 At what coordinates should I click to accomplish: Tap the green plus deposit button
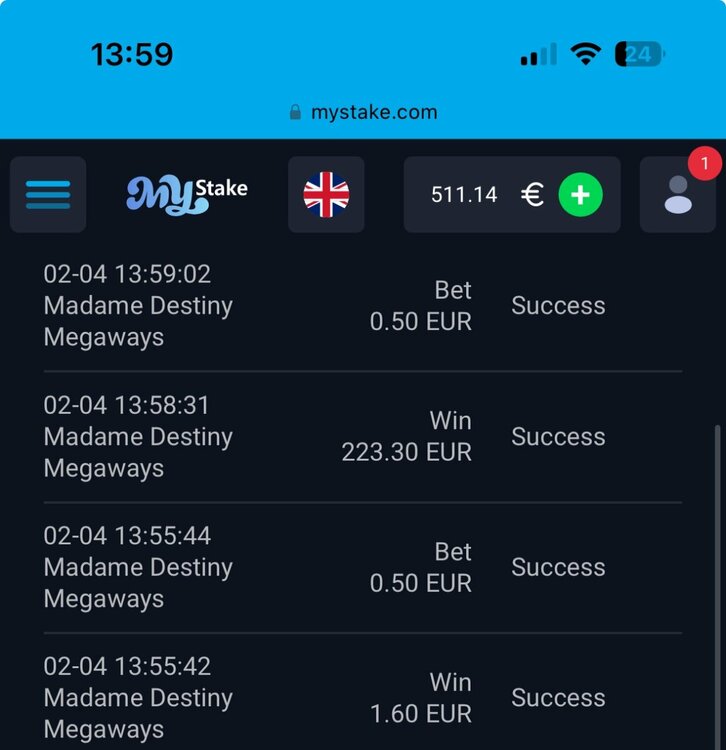(x=580, y=194)
